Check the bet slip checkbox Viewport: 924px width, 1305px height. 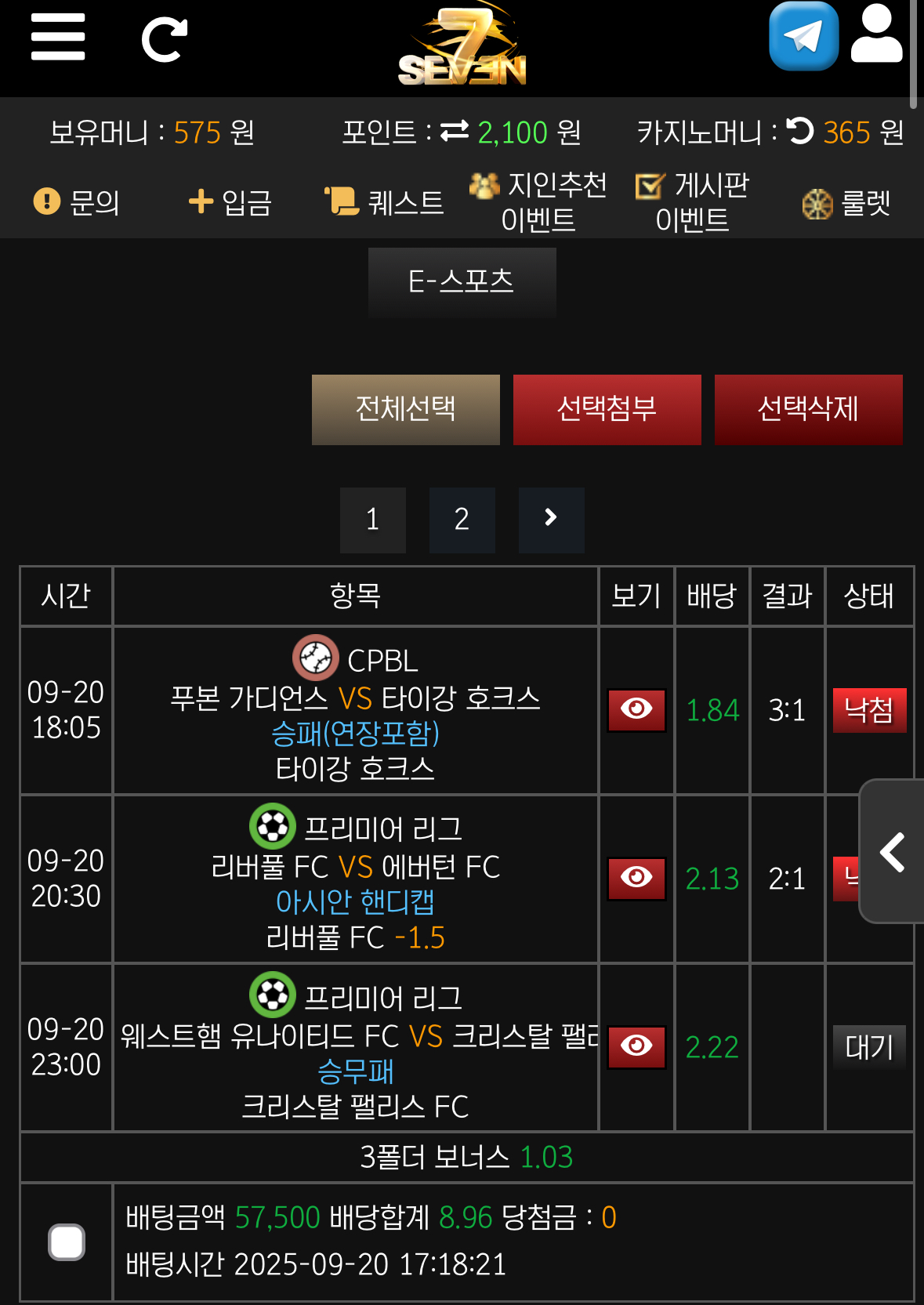[x=67, y=1242]
